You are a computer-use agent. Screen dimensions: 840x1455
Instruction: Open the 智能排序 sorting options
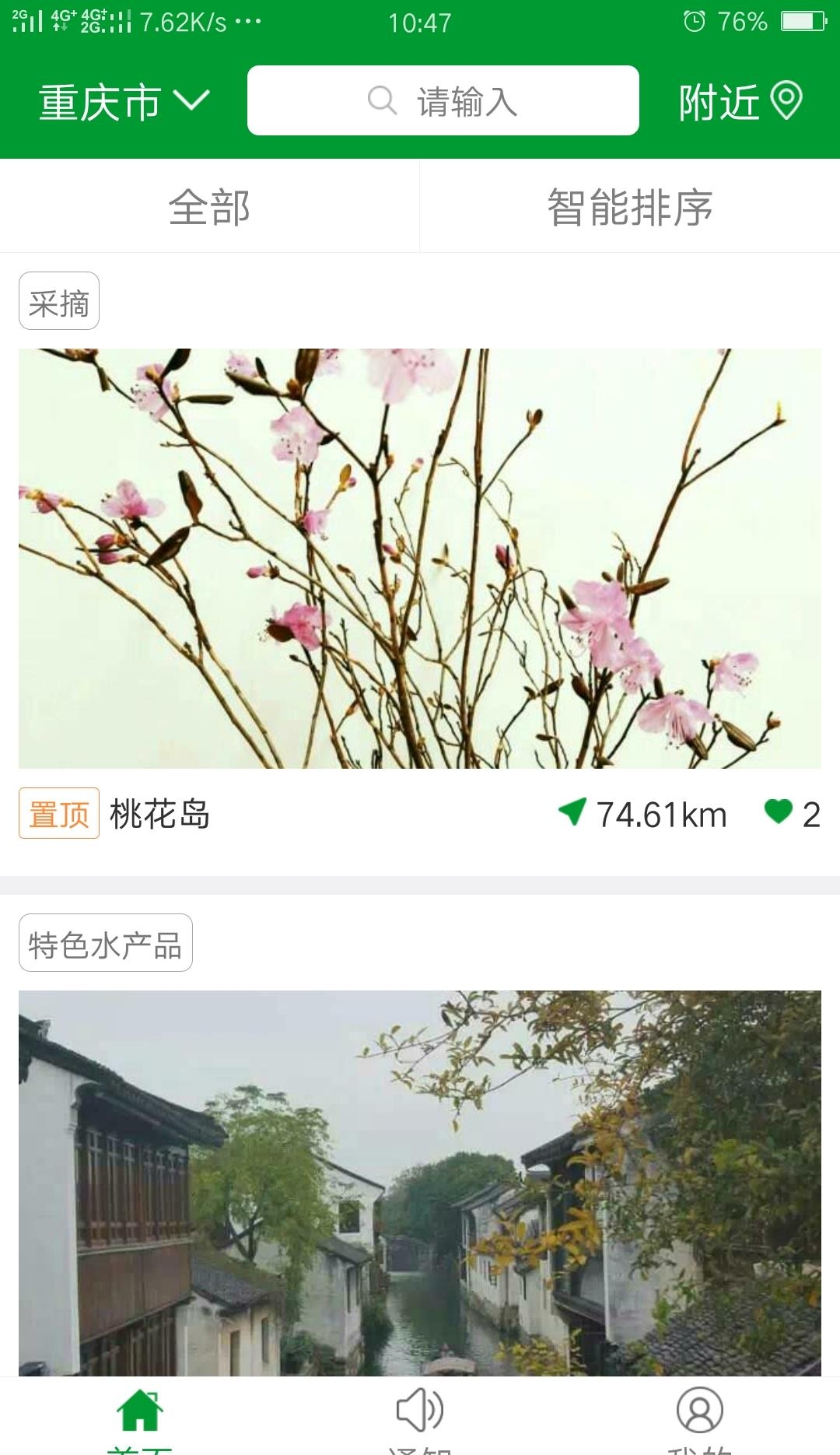pos(630,207)
